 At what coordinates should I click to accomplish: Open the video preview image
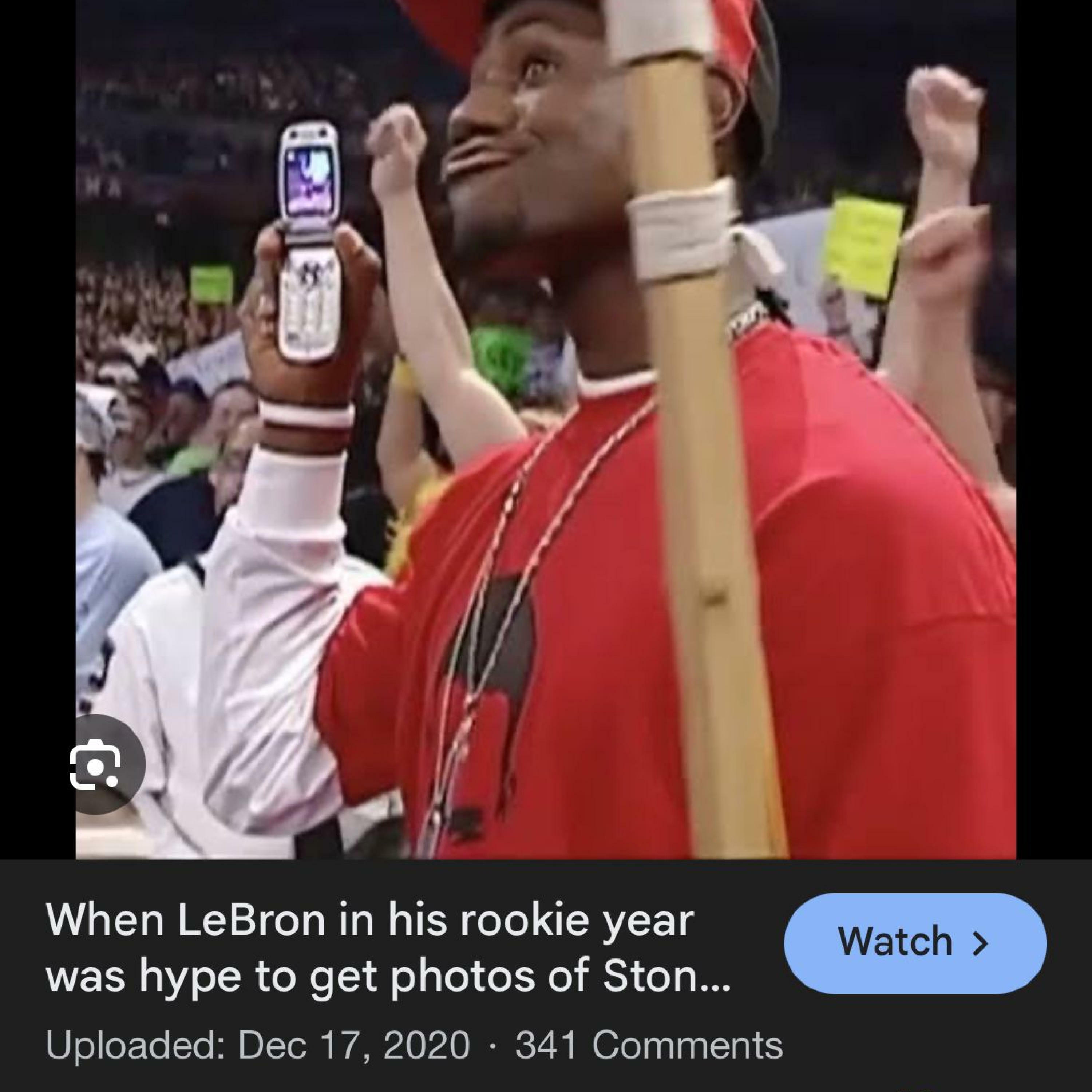[x=545, y=430]
